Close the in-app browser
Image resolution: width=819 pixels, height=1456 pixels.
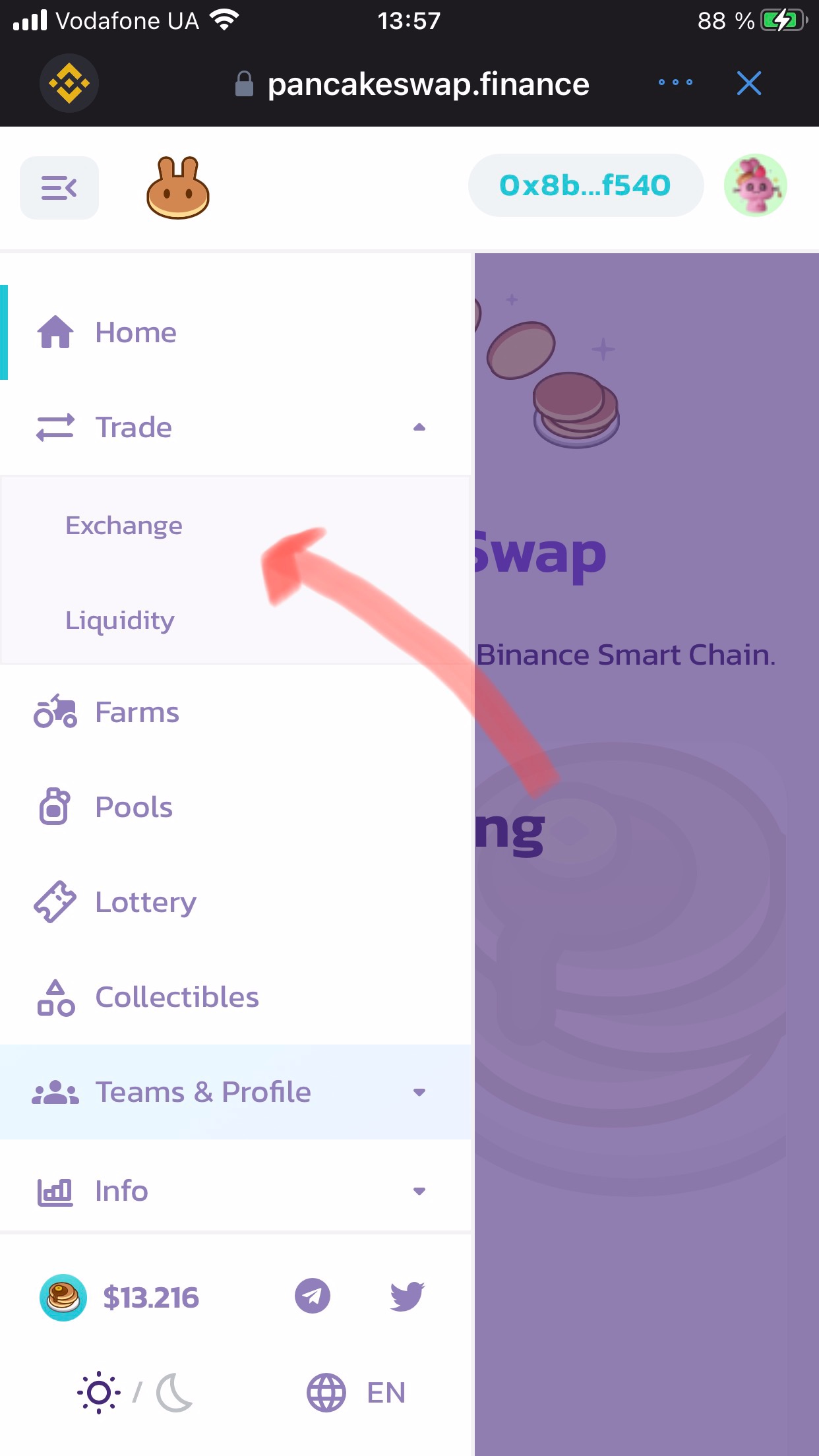point(749,83)
